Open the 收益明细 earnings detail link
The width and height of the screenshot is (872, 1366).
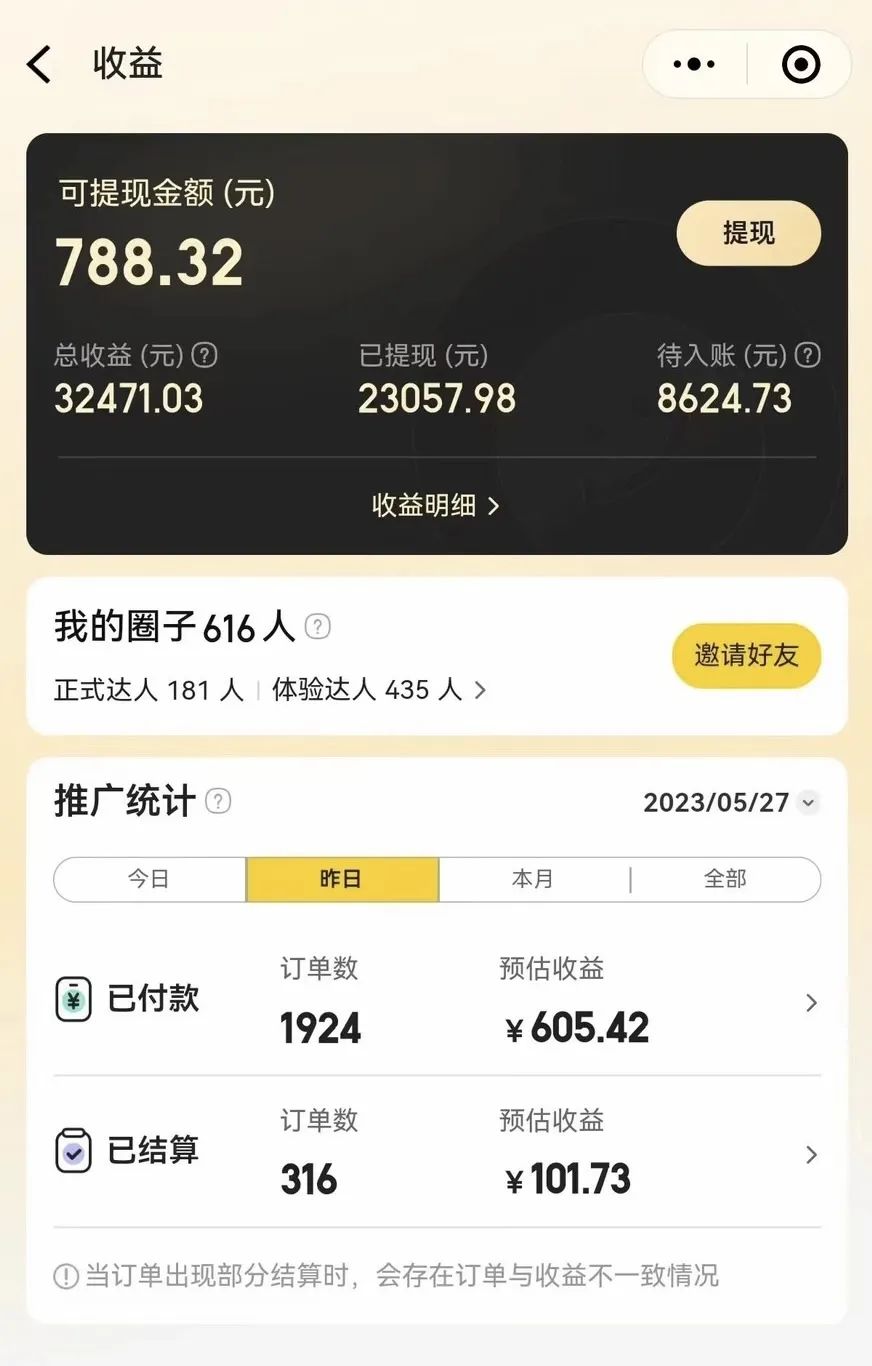pyautogui.click(x=434, y=507)
